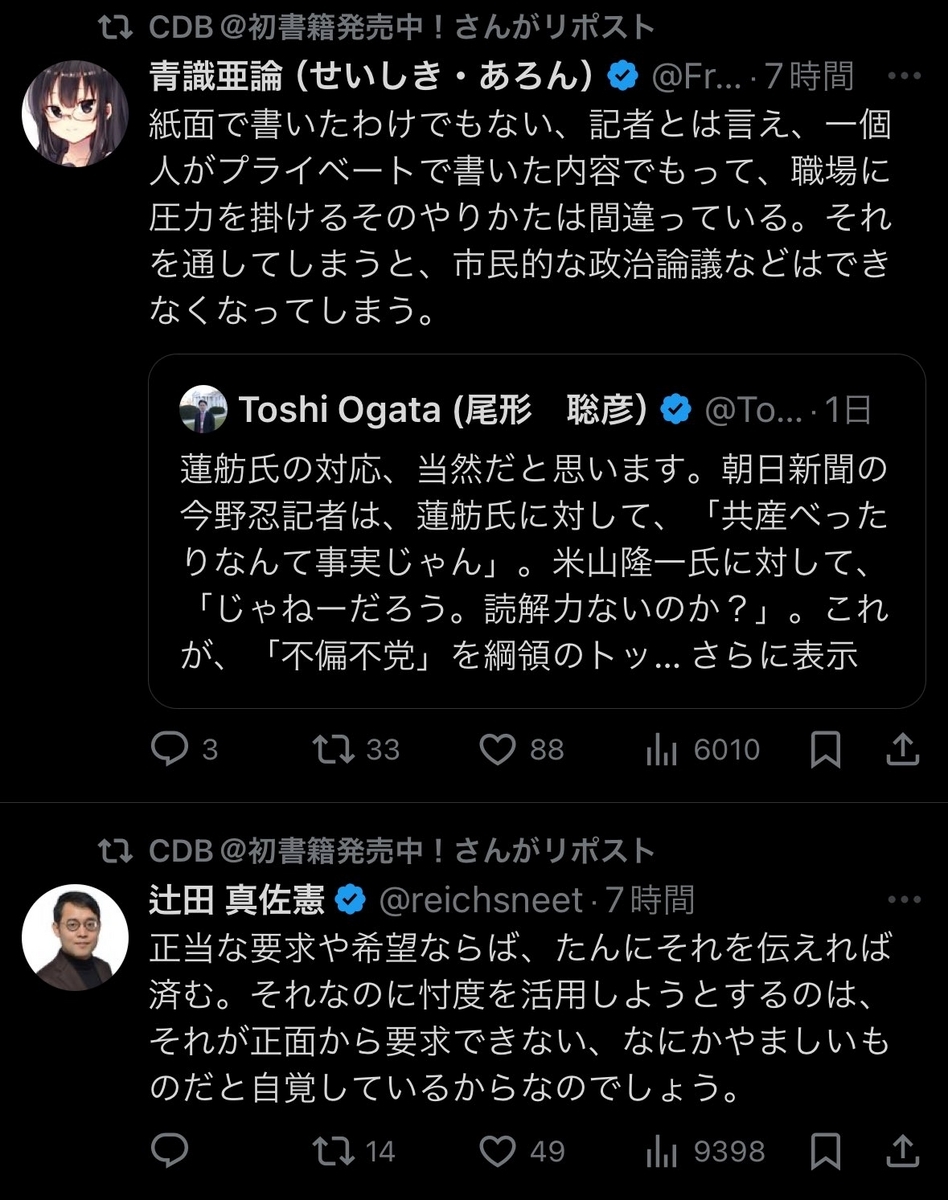The height and width of the screenshot is (1200, 948).
Task: Reply to 辻田 真佐憲's post
Action: (x=170, y=1150)
